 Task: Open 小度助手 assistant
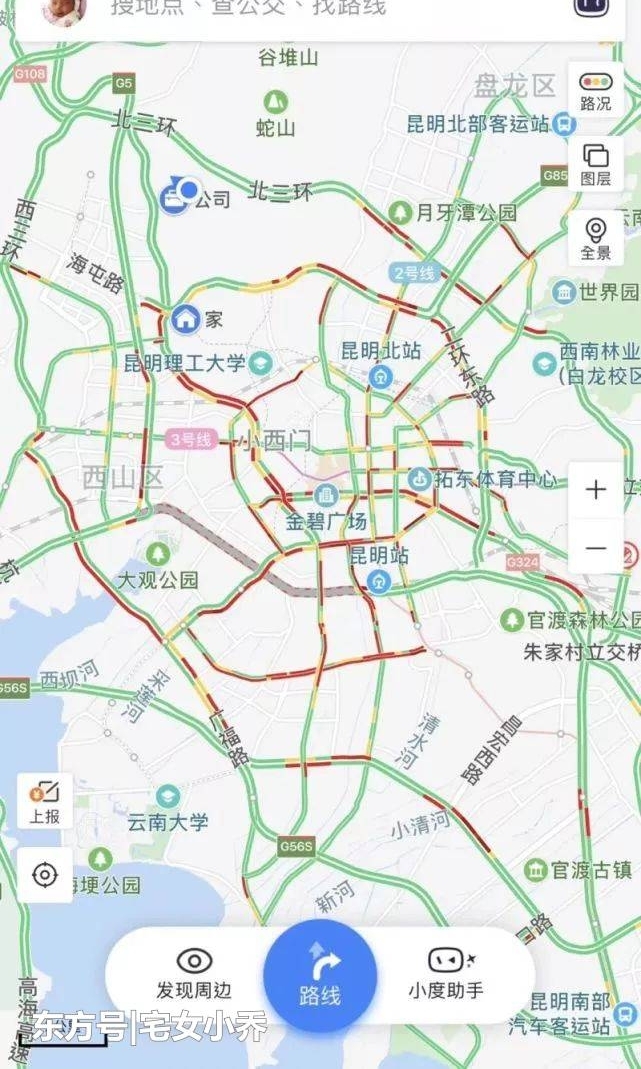447,974
